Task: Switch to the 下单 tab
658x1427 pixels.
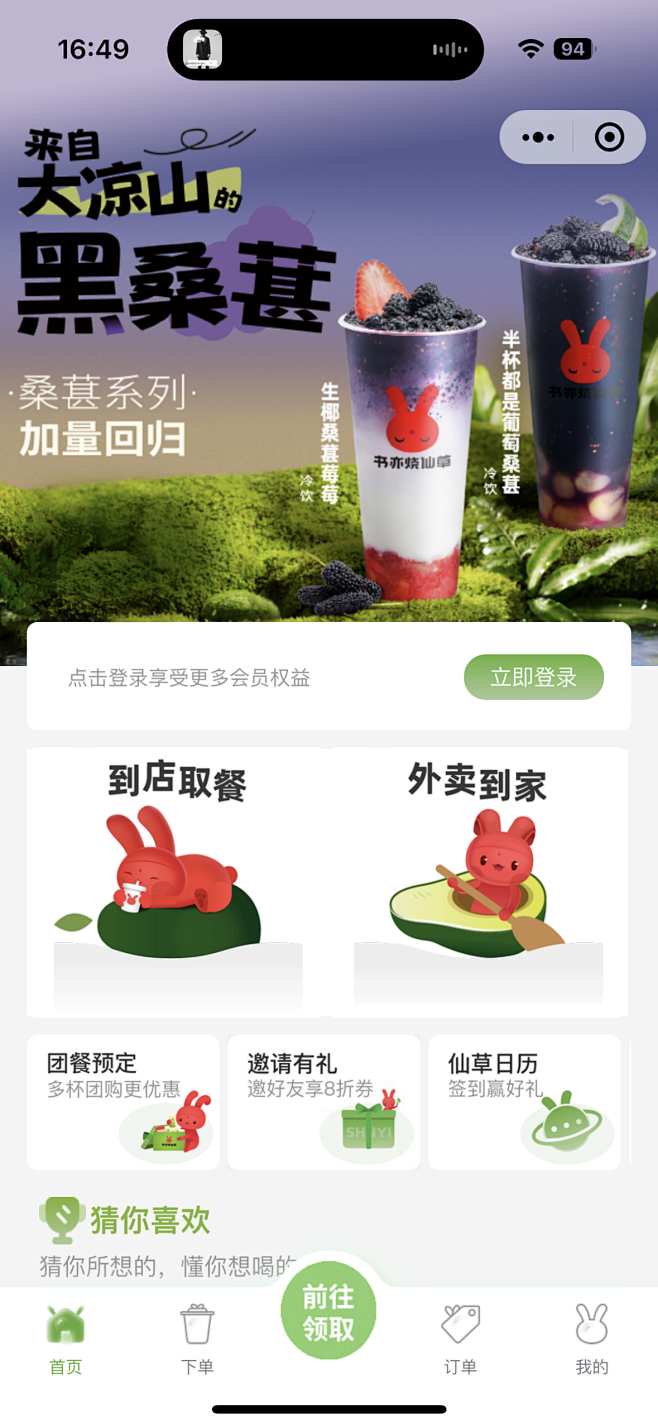Action: point(197,1340)
